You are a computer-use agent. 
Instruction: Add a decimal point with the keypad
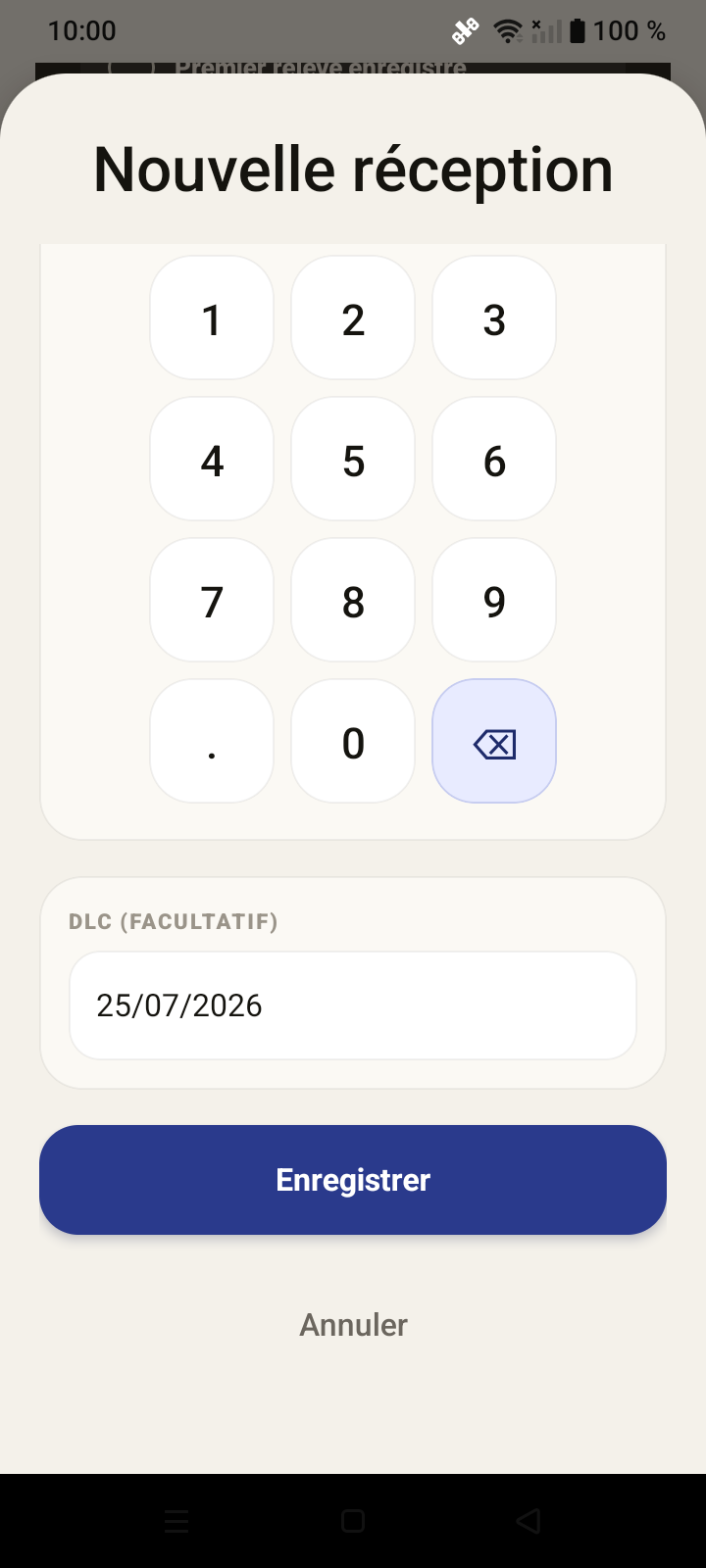(212, 741)
